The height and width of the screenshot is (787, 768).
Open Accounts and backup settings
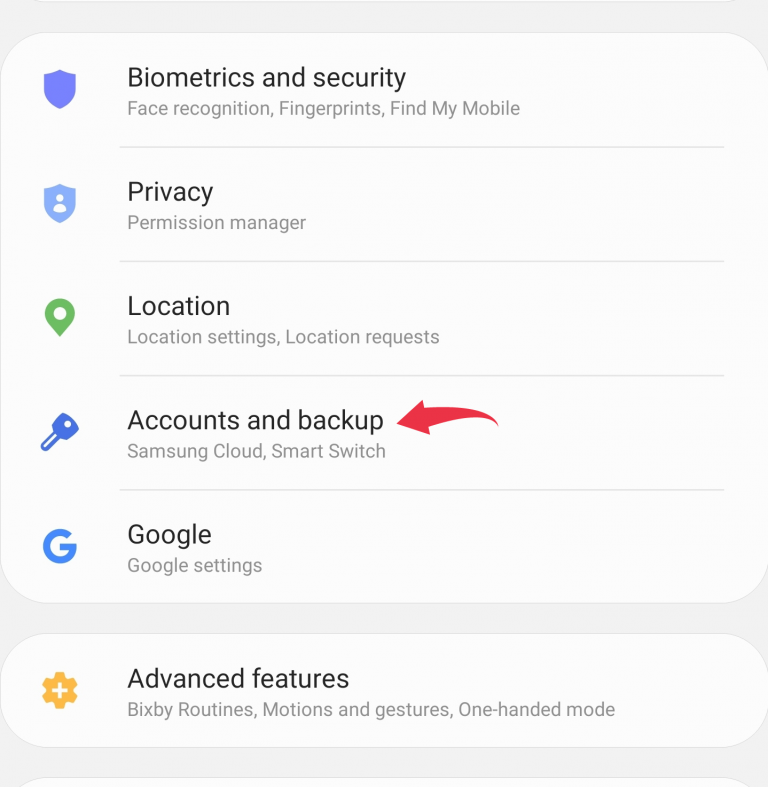255,421
